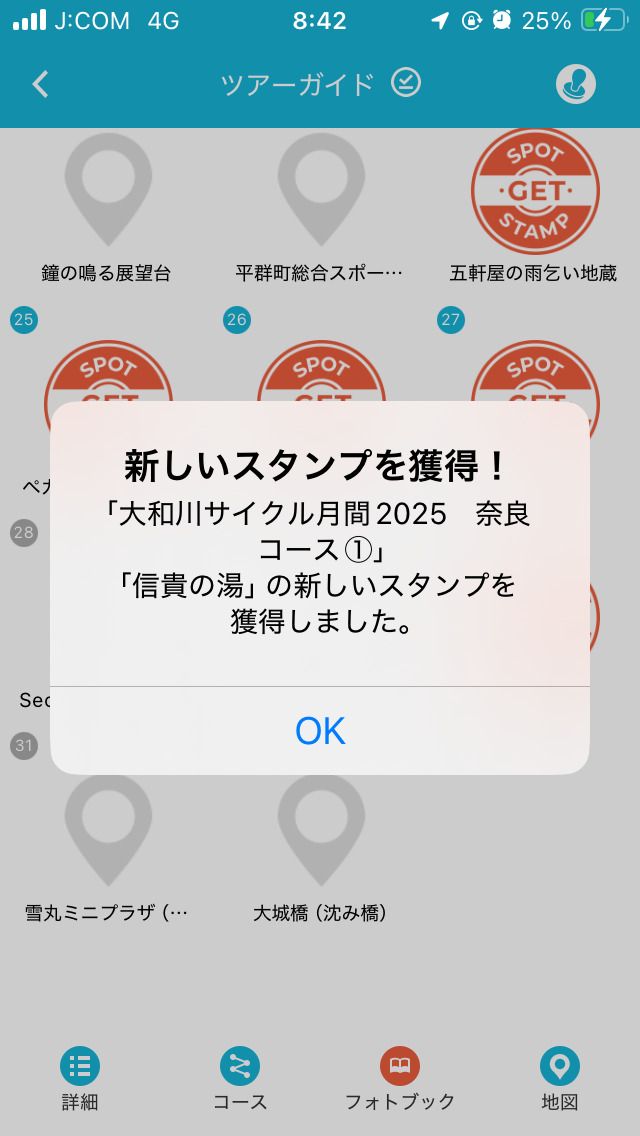Image resolution: width=640 pixels, height=1136 pixels.
Task: Open the profile stamp icon in the header
Action: point(576,84)
